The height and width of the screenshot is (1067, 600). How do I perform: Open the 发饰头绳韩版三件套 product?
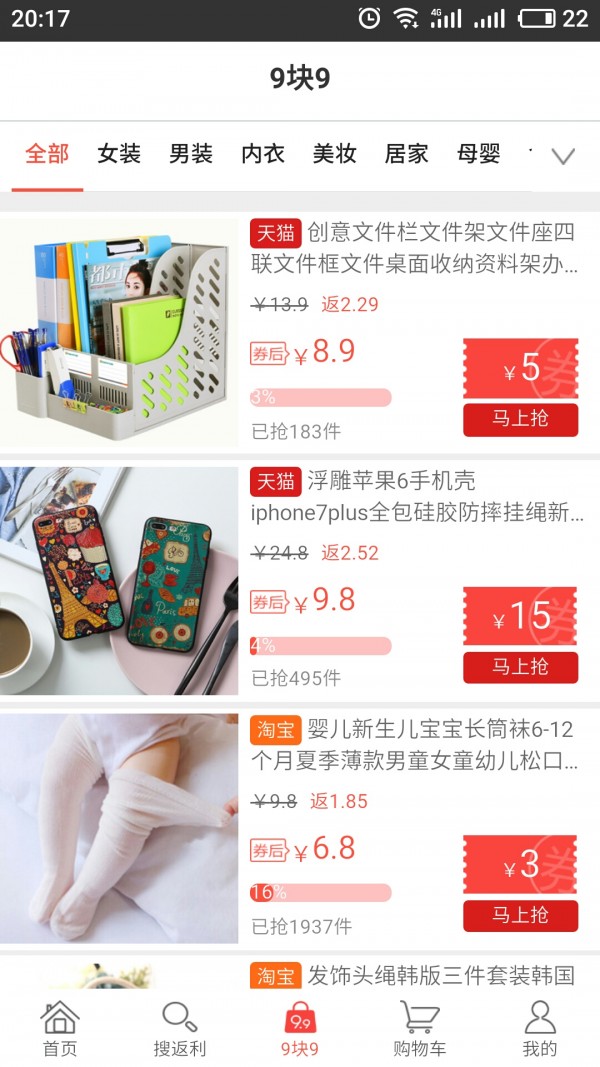point(412,975)
